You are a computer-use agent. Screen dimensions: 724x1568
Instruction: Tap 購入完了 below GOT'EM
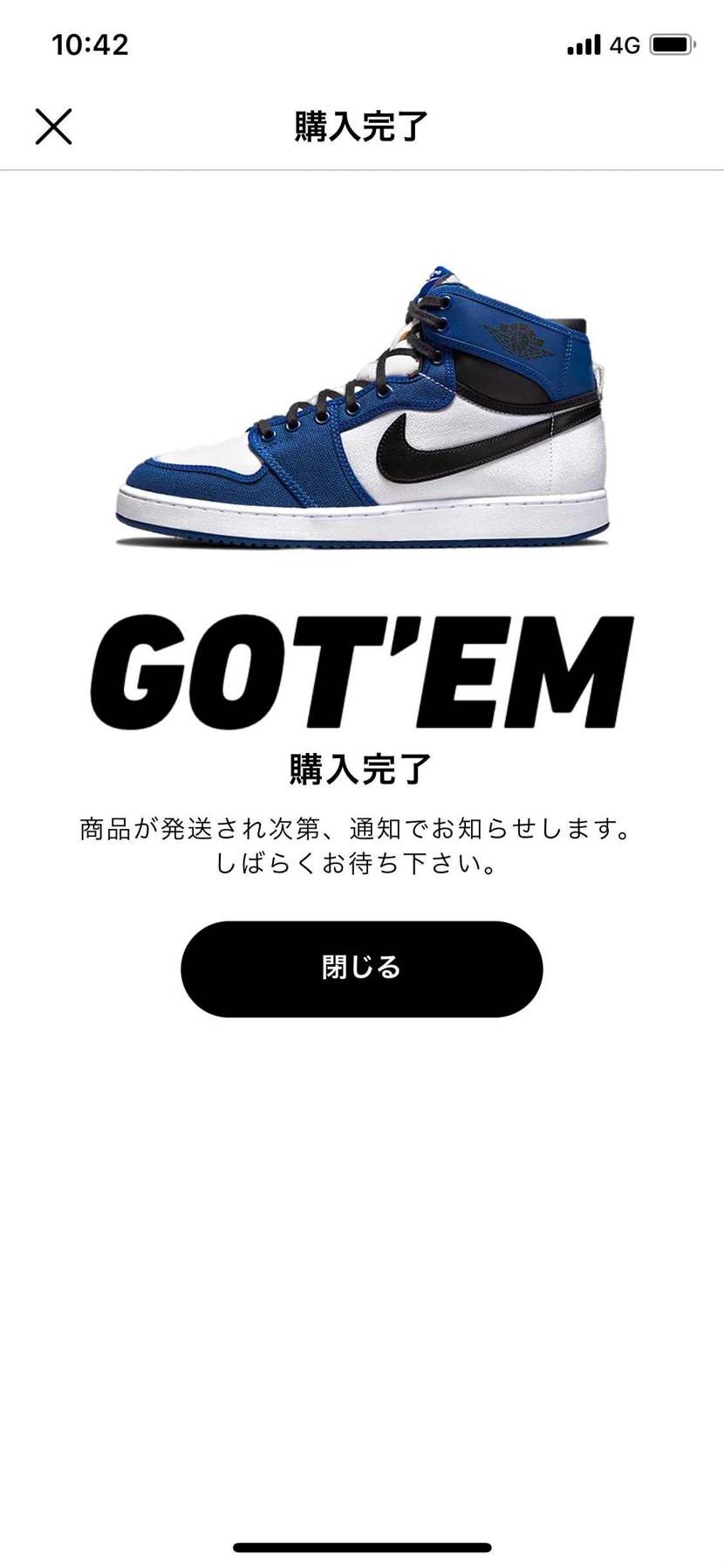tap(361, 766)
